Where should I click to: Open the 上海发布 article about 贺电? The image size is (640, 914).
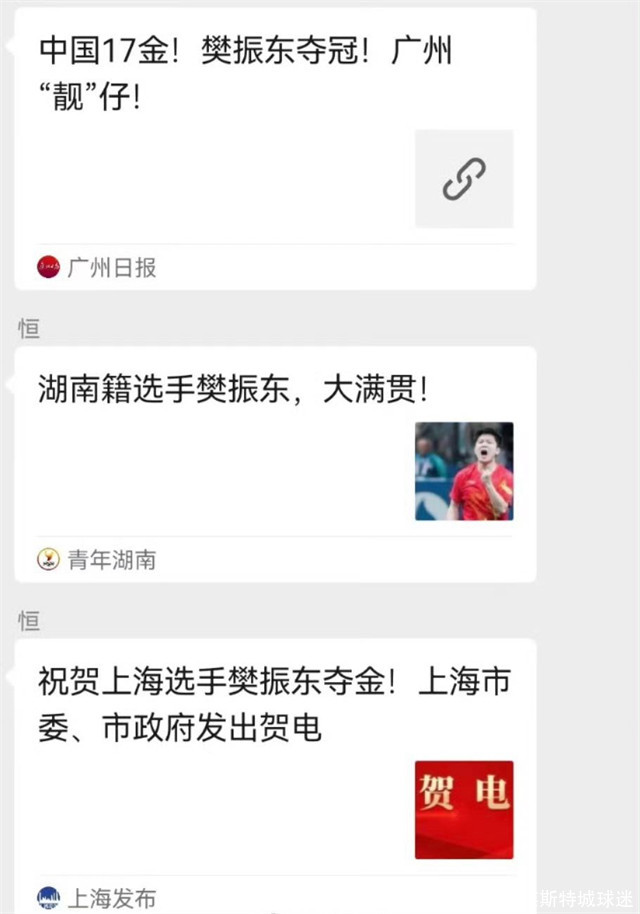pos(274,705)
